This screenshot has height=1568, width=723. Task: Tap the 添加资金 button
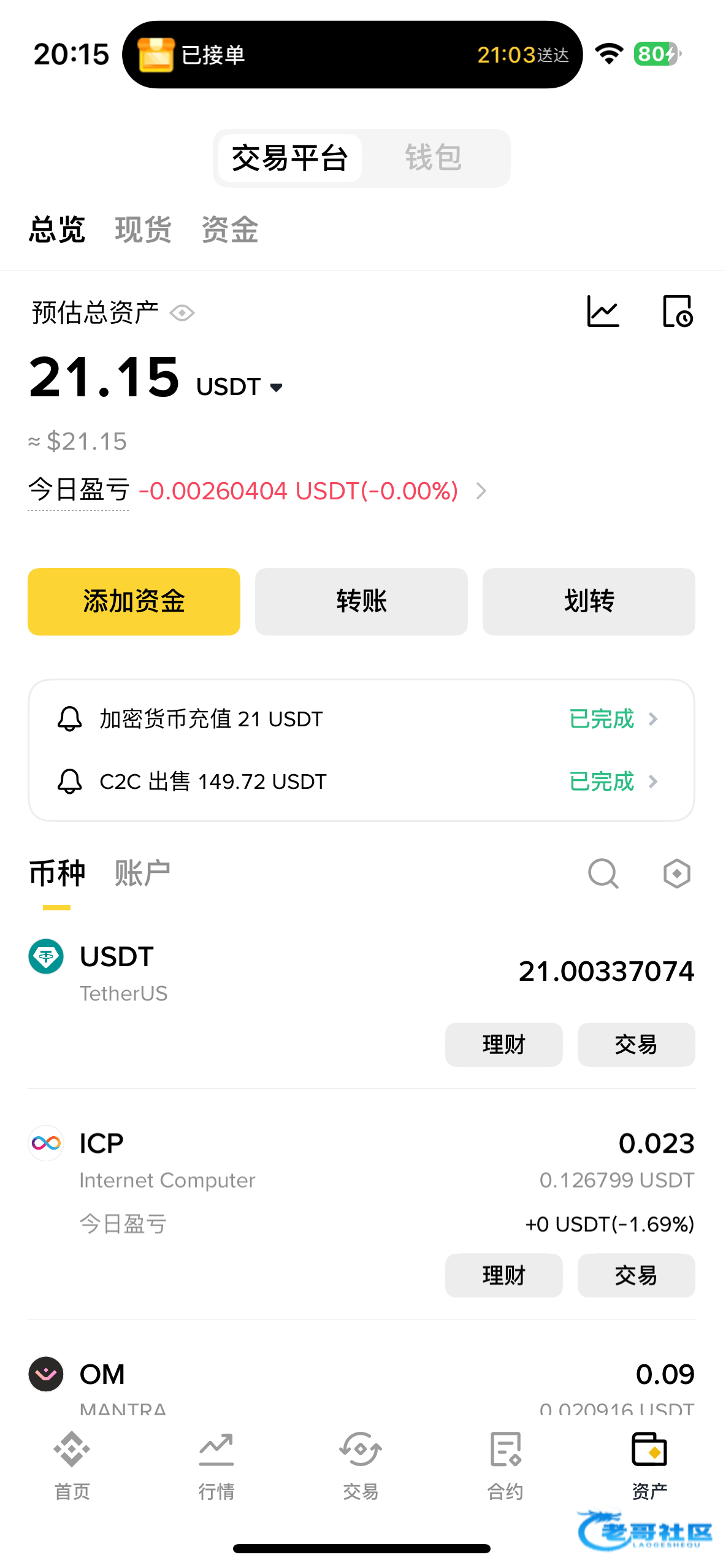134,601
